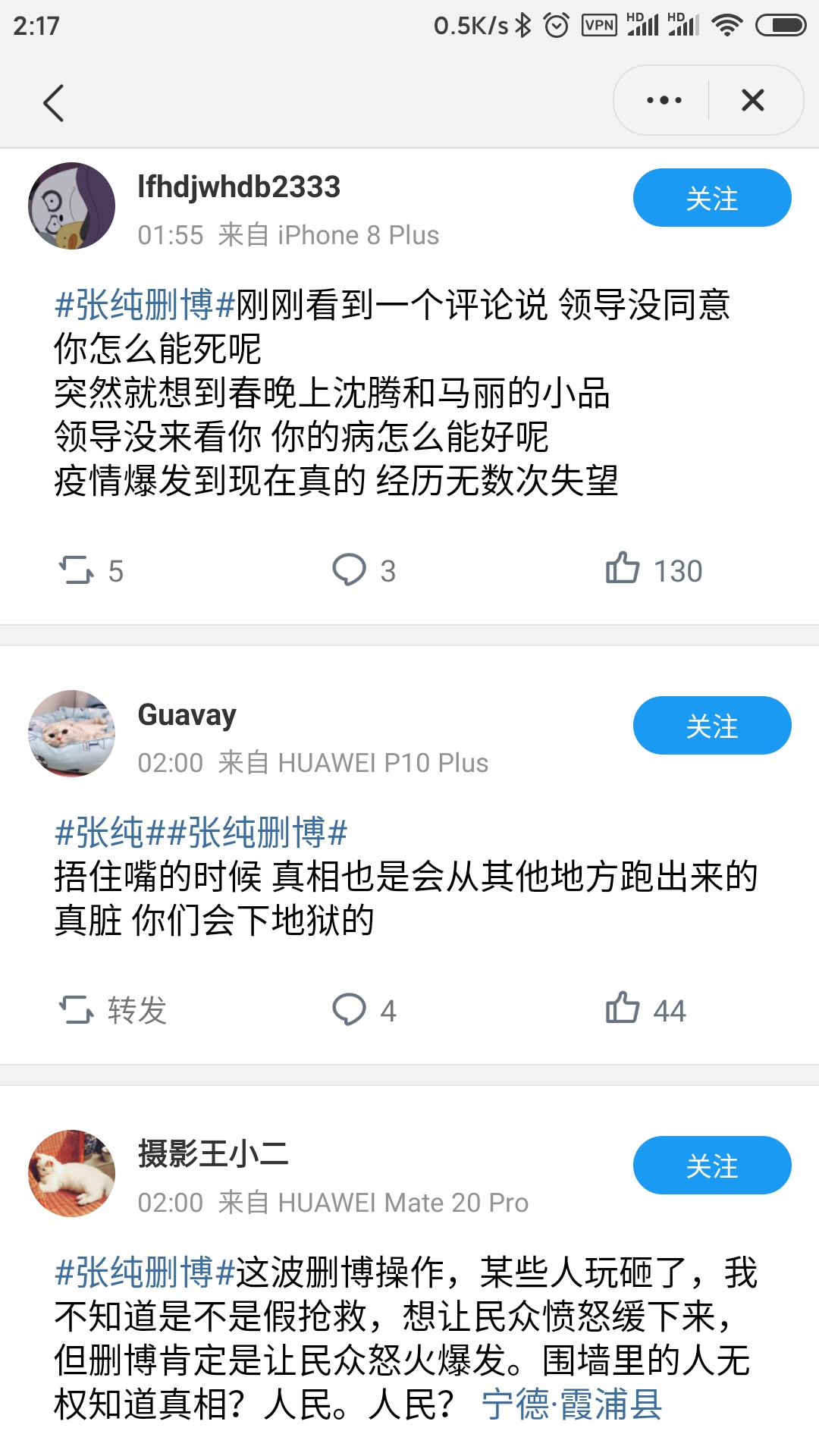
Task: Like lfhdjwhdb2333's post with 130 likes
Action: [654, 571]
